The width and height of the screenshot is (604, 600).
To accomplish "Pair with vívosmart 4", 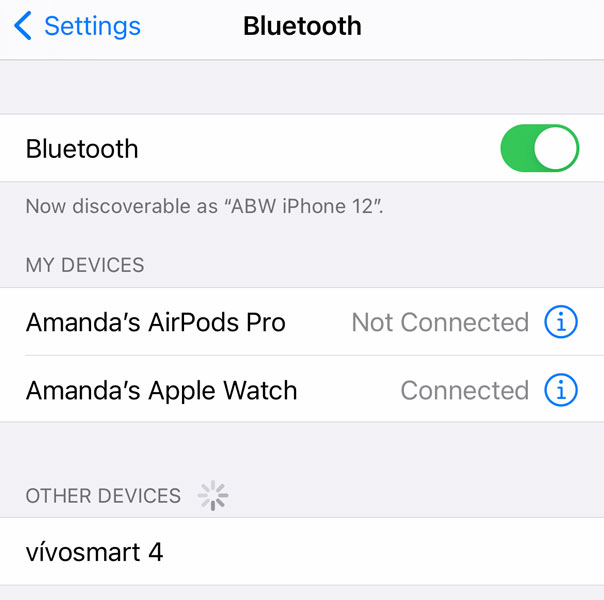I will [95, 552].
